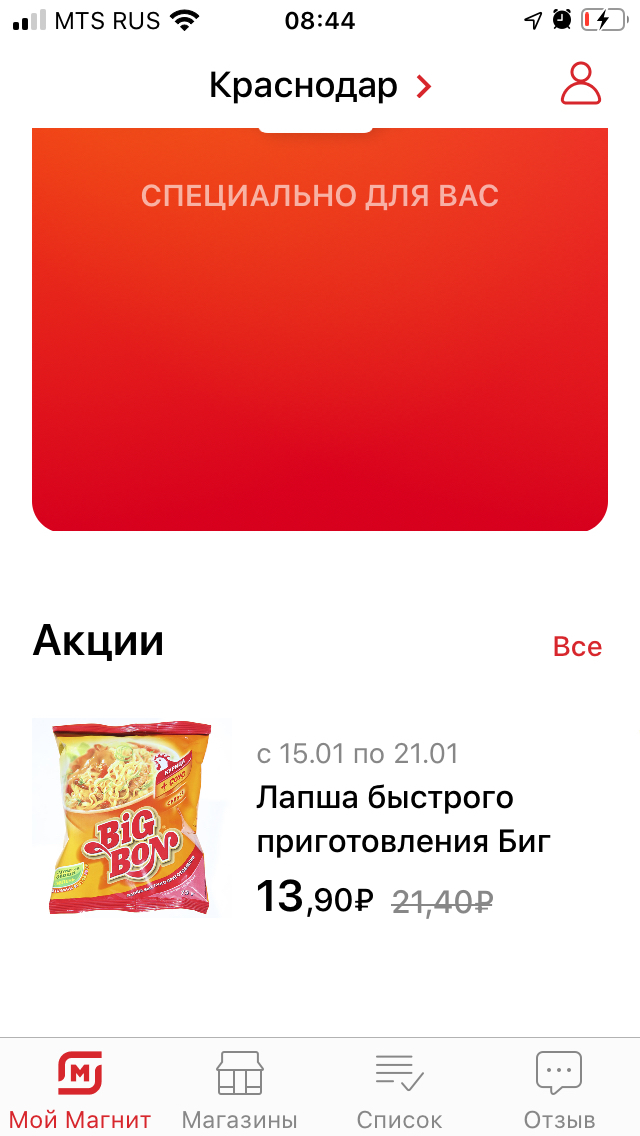This screenshot has width=640, height=1136.
Task: Change city from Краснодар
Action: pyautogui.click(x=320, y=86)
